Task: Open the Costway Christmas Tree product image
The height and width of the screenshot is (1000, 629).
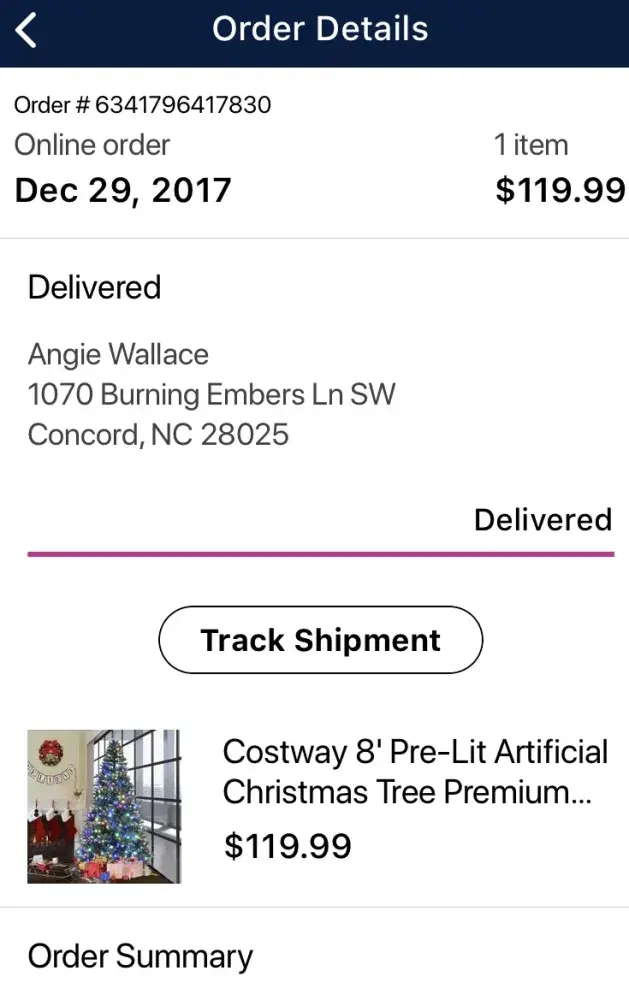Action: click(x=104, y=806)
